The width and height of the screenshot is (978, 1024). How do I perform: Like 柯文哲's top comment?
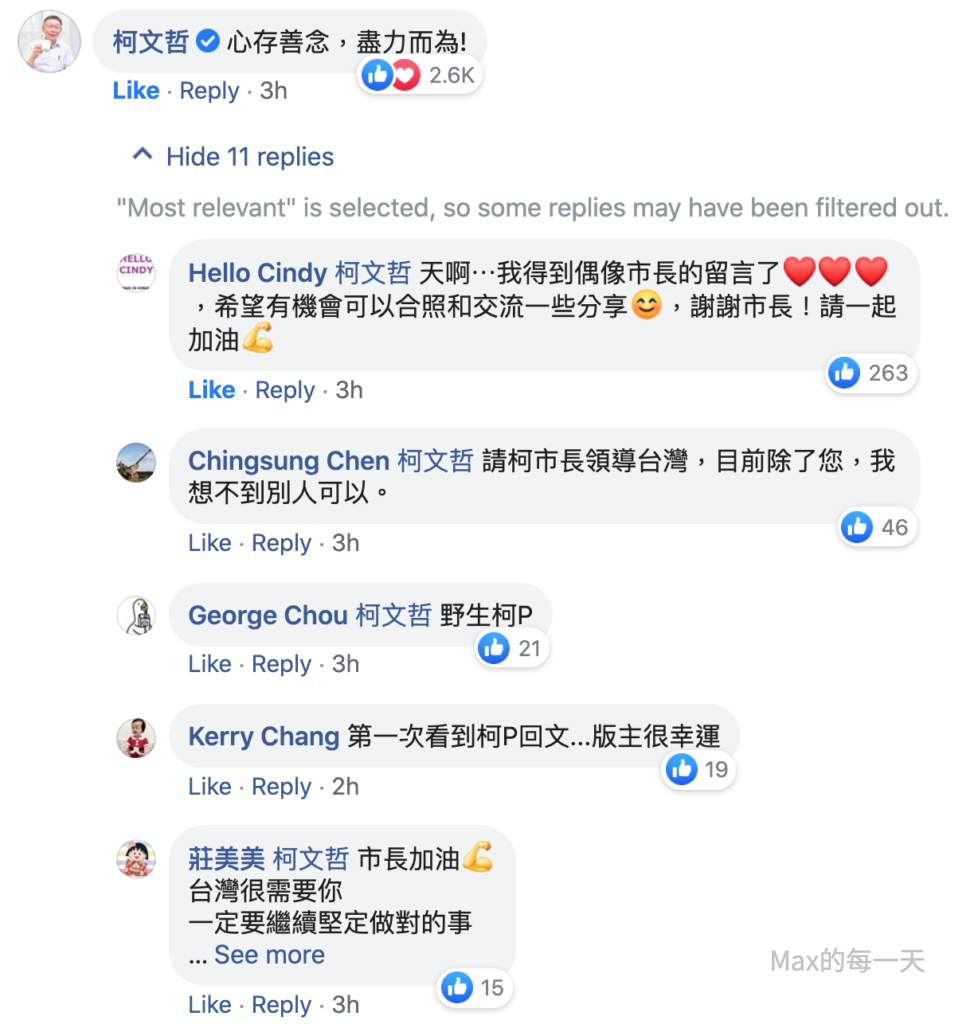[136, 91]
